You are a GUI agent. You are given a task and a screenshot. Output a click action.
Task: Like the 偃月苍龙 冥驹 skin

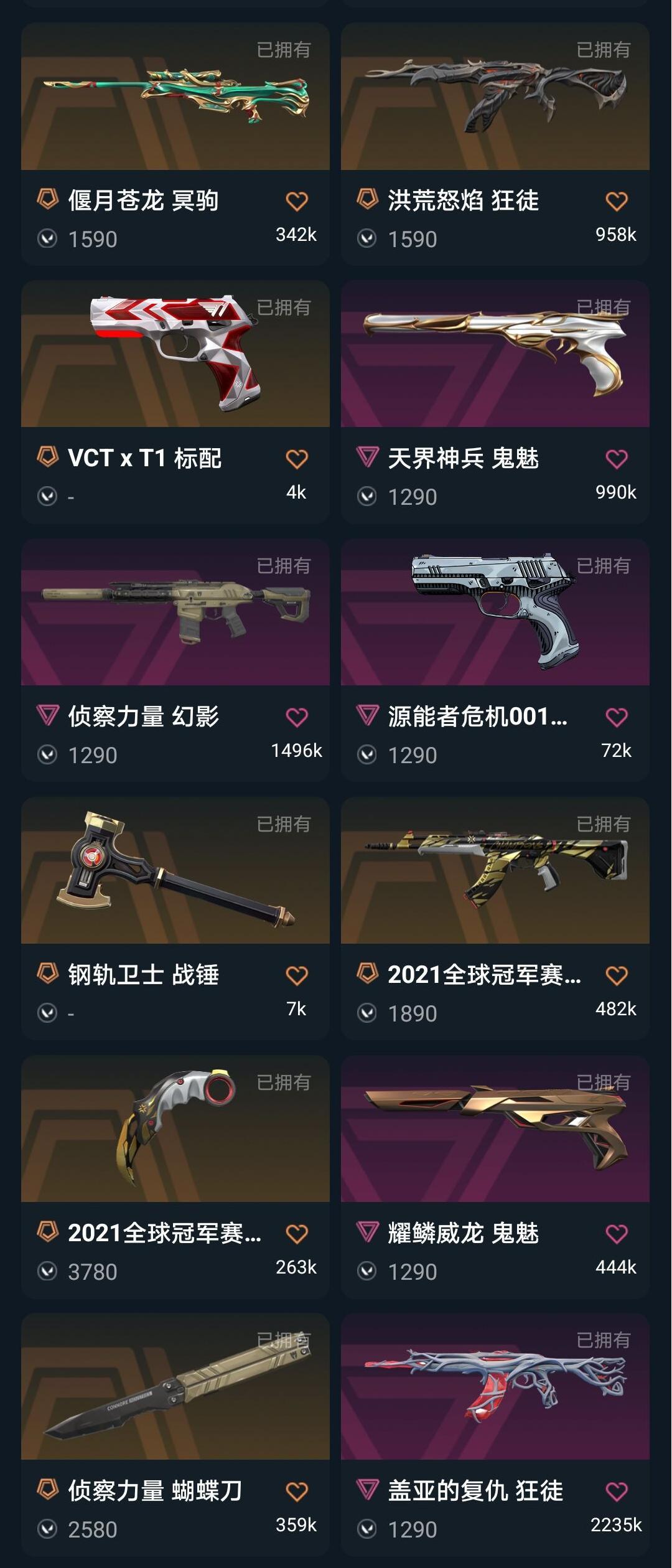[297, 201]
